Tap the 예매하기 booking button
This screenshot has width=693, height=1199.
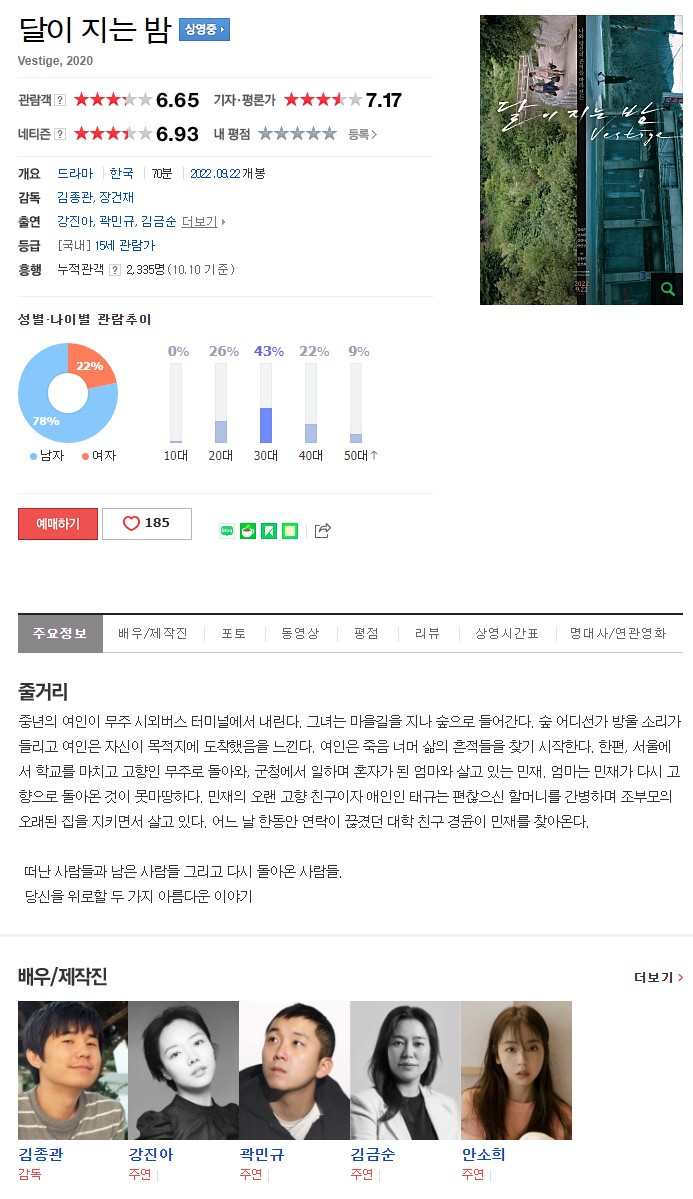pyautogui.click(x=58, y=523)
